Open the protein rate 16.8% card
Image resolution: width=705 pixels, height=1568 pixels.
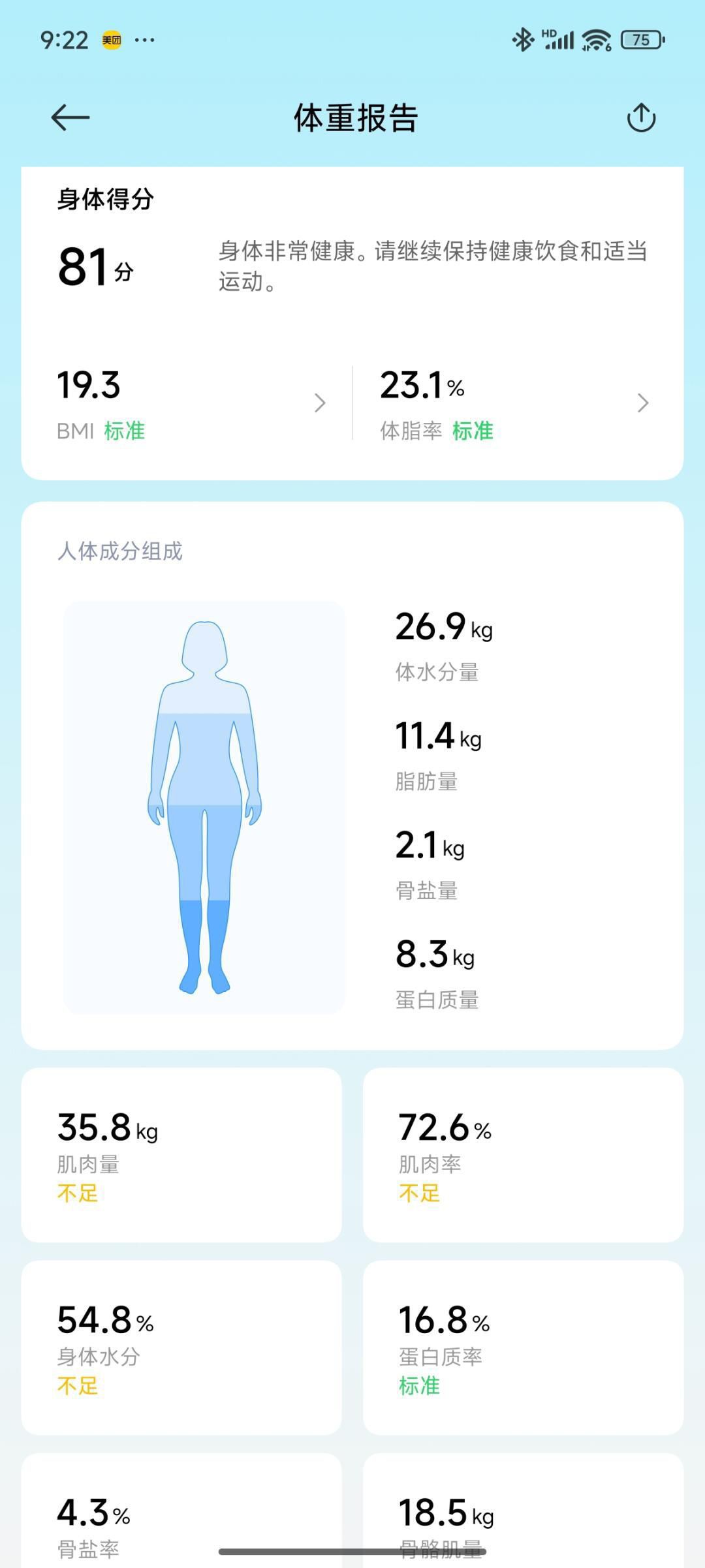tap(523, 1347)
